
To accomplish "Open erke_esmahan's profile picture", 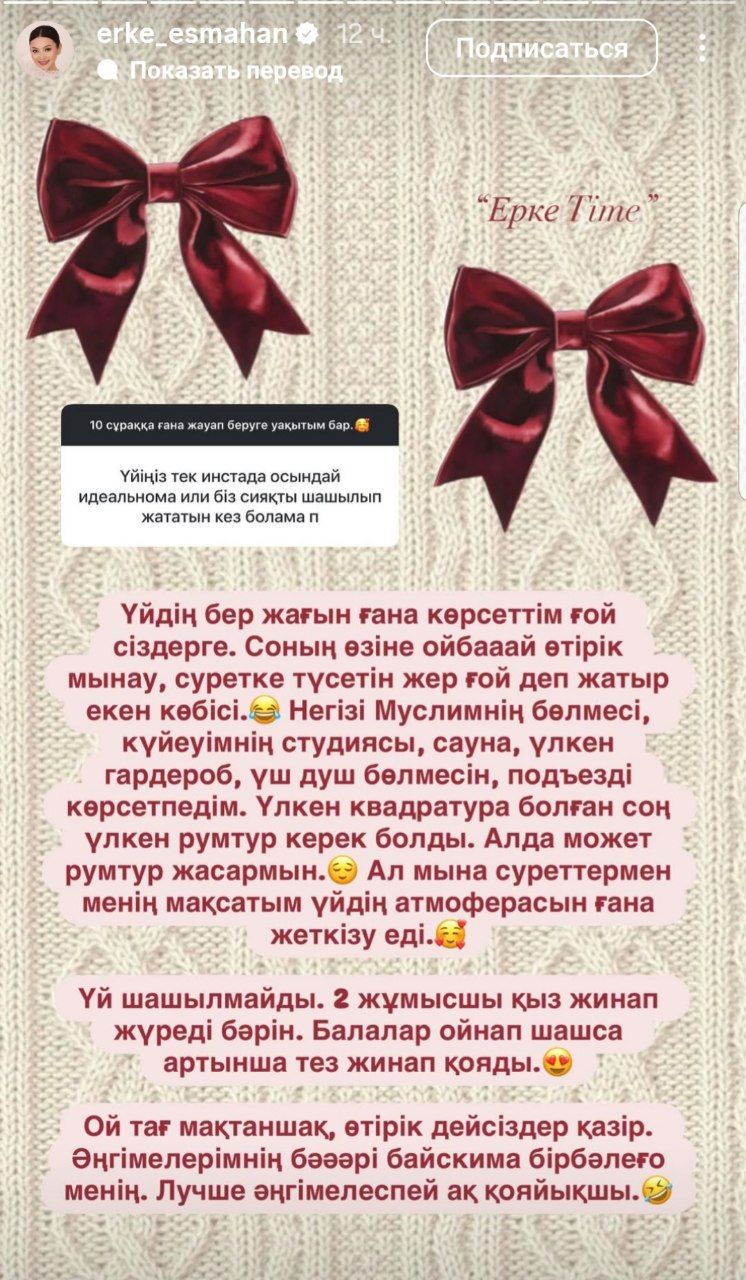I will coord(44,49).
